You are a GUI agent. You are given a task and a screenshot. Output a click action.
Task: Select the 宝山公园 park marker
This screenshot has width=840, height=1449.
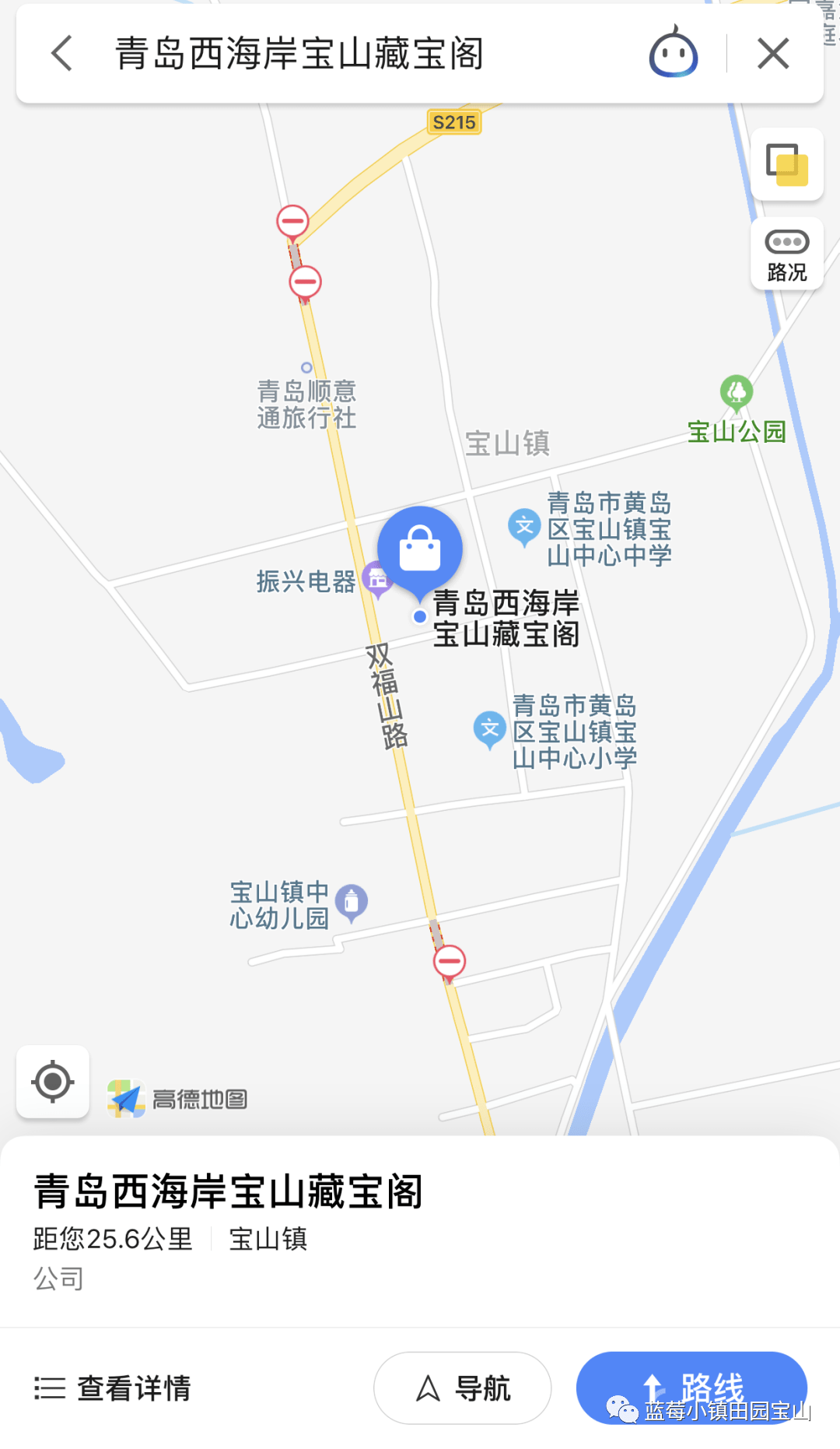point(736,391)
